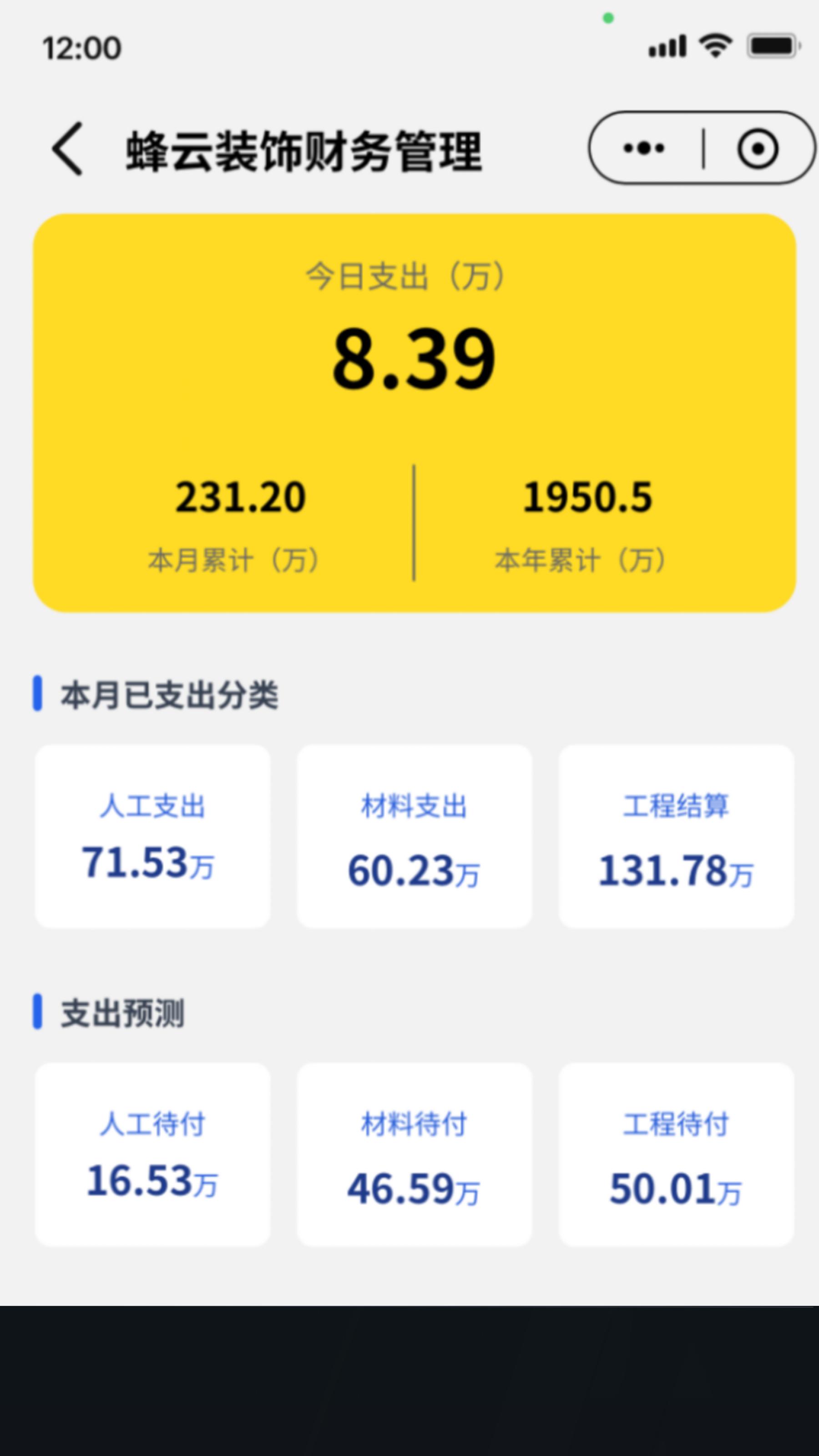Click the 今日支出 value 8.39
The width and height of the screenshot is (819, 1456).
[415, 359]
